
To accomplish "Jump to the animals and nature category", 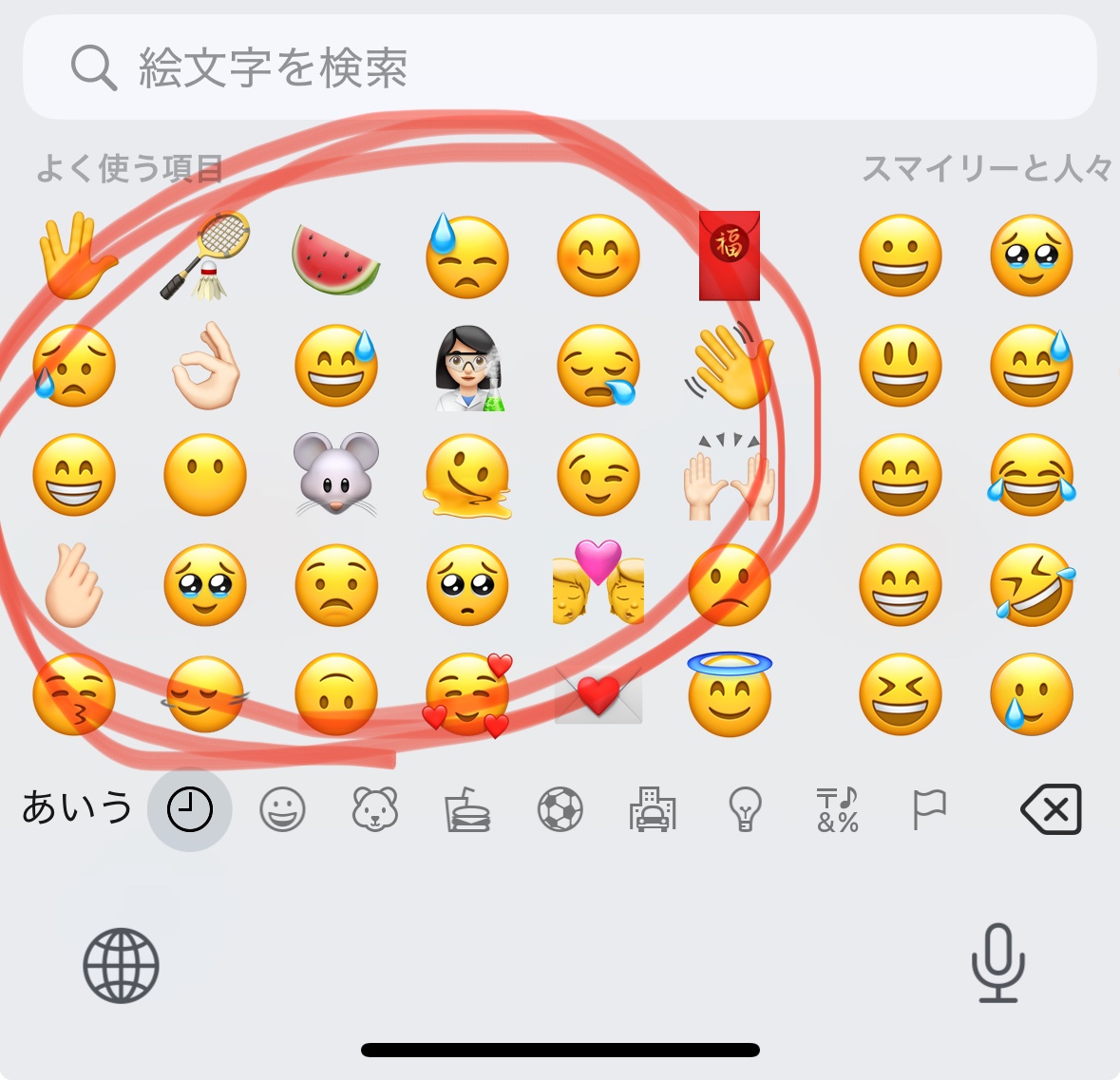I will coord(374,810).
